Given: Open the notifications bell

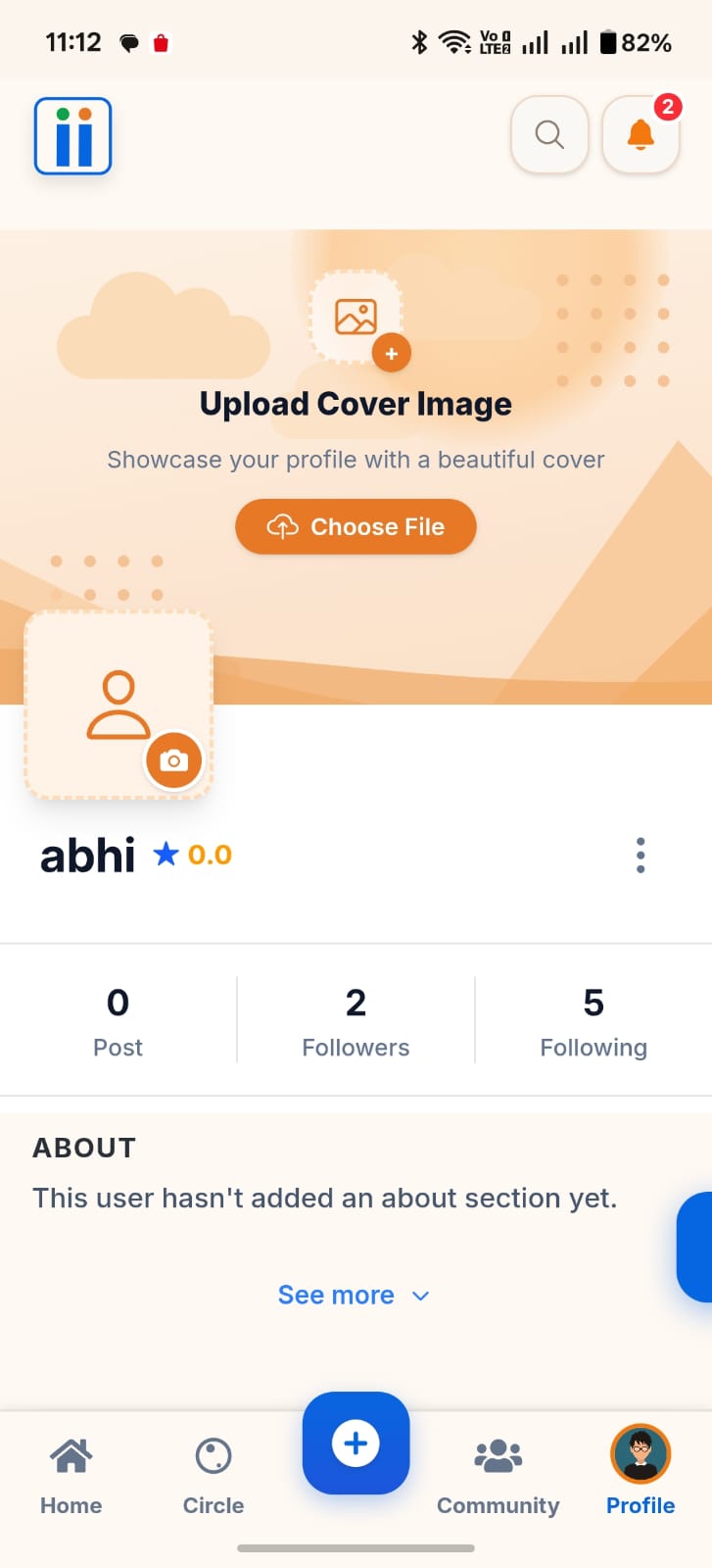Looking at the screenshot, I should [641, 134].
